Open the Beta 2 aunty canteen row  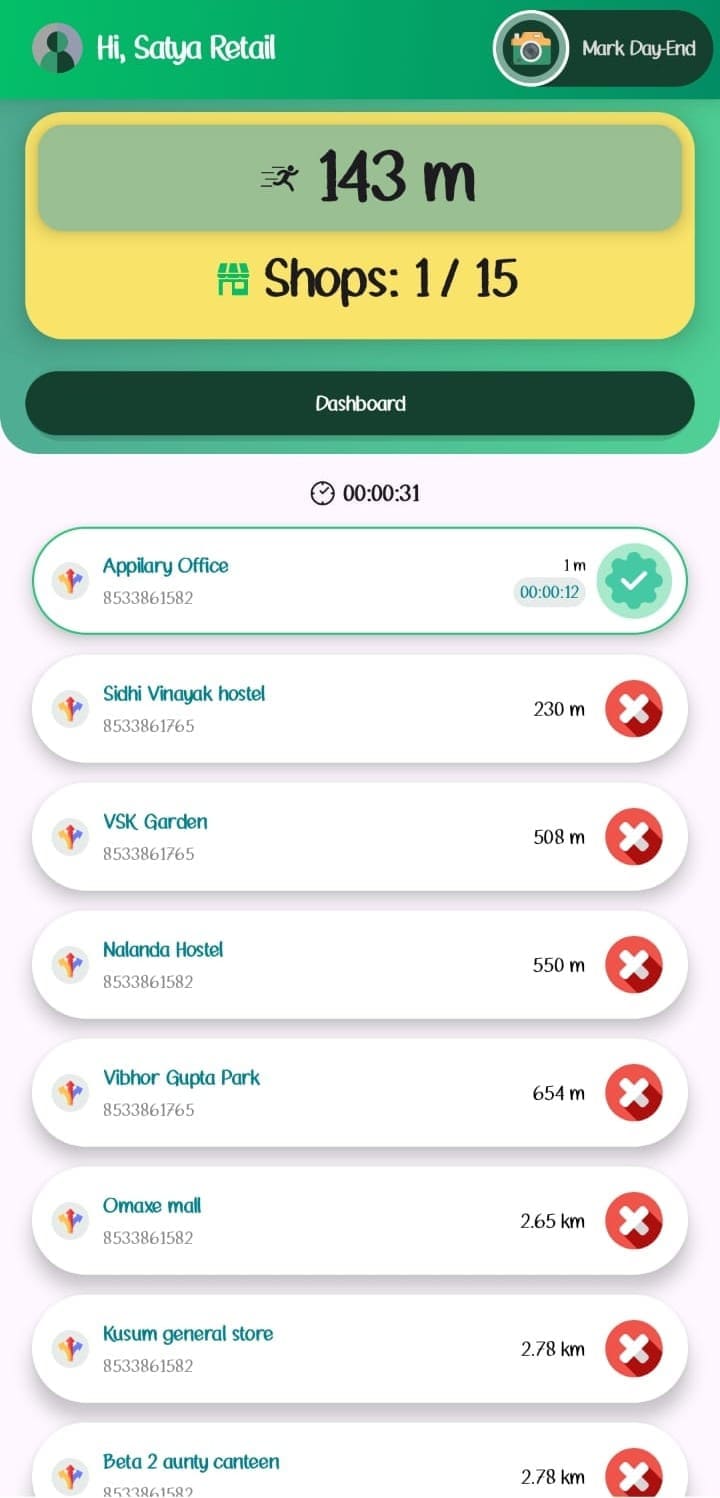pos(300,1468)
